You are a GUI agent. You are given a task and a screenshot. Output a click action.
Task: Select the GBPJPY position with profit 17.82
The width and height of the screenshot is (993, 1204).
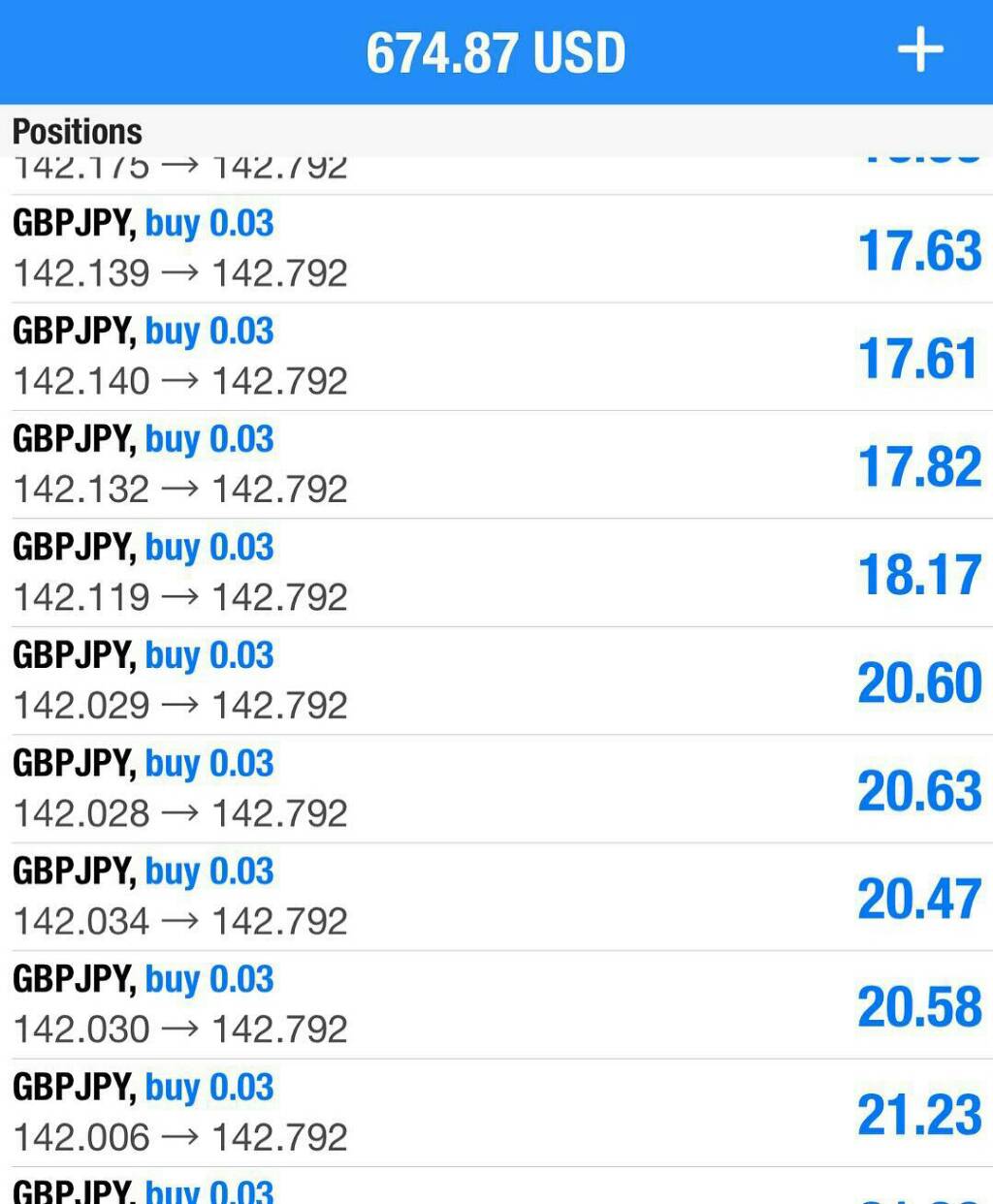496,465
